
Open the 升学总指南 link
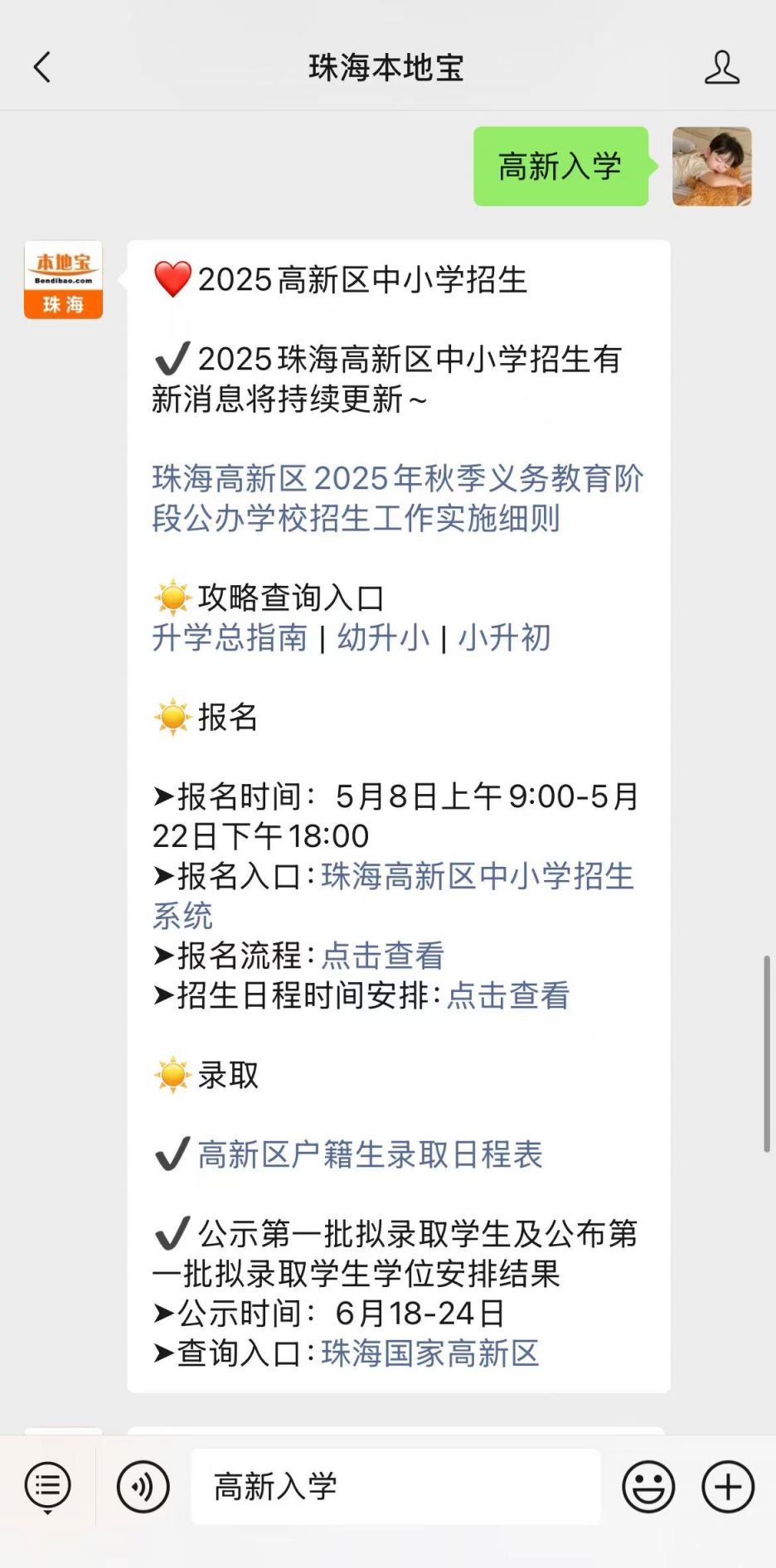[230, 638]
